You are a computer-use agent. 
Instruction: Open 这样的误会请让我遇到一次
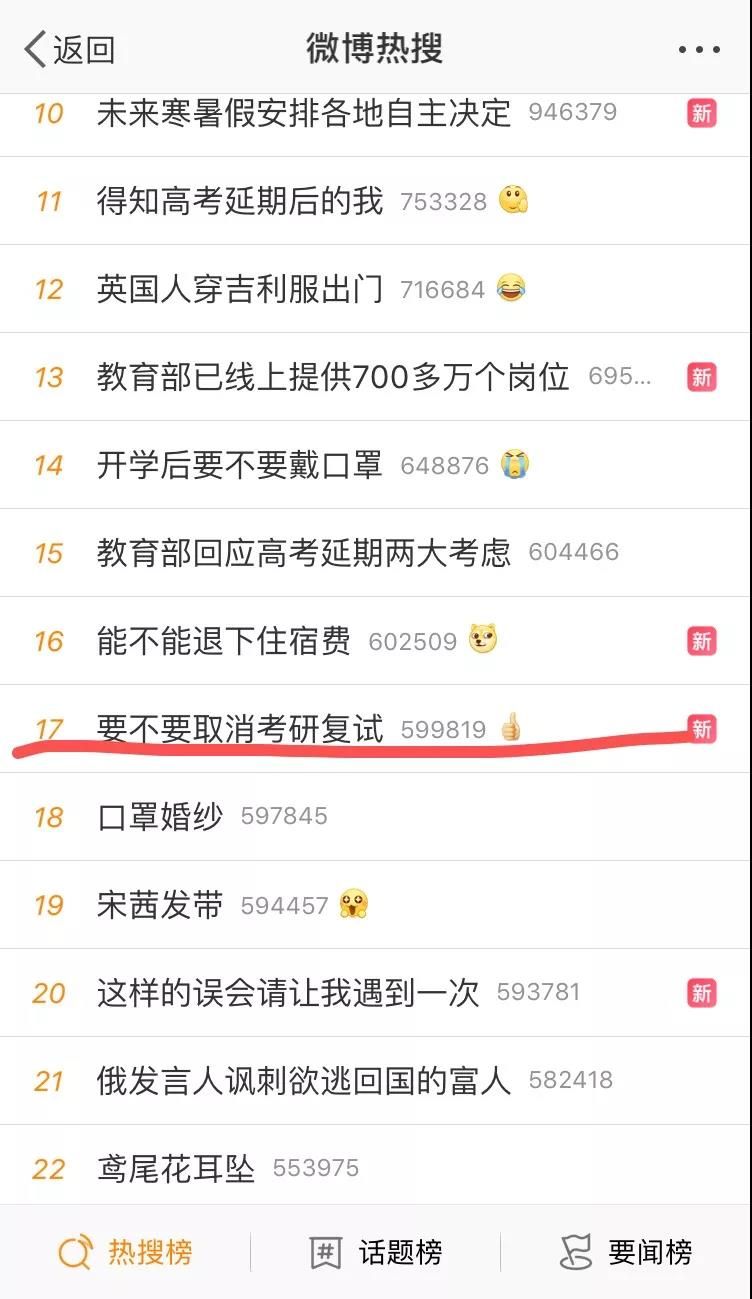pos(287,993)
